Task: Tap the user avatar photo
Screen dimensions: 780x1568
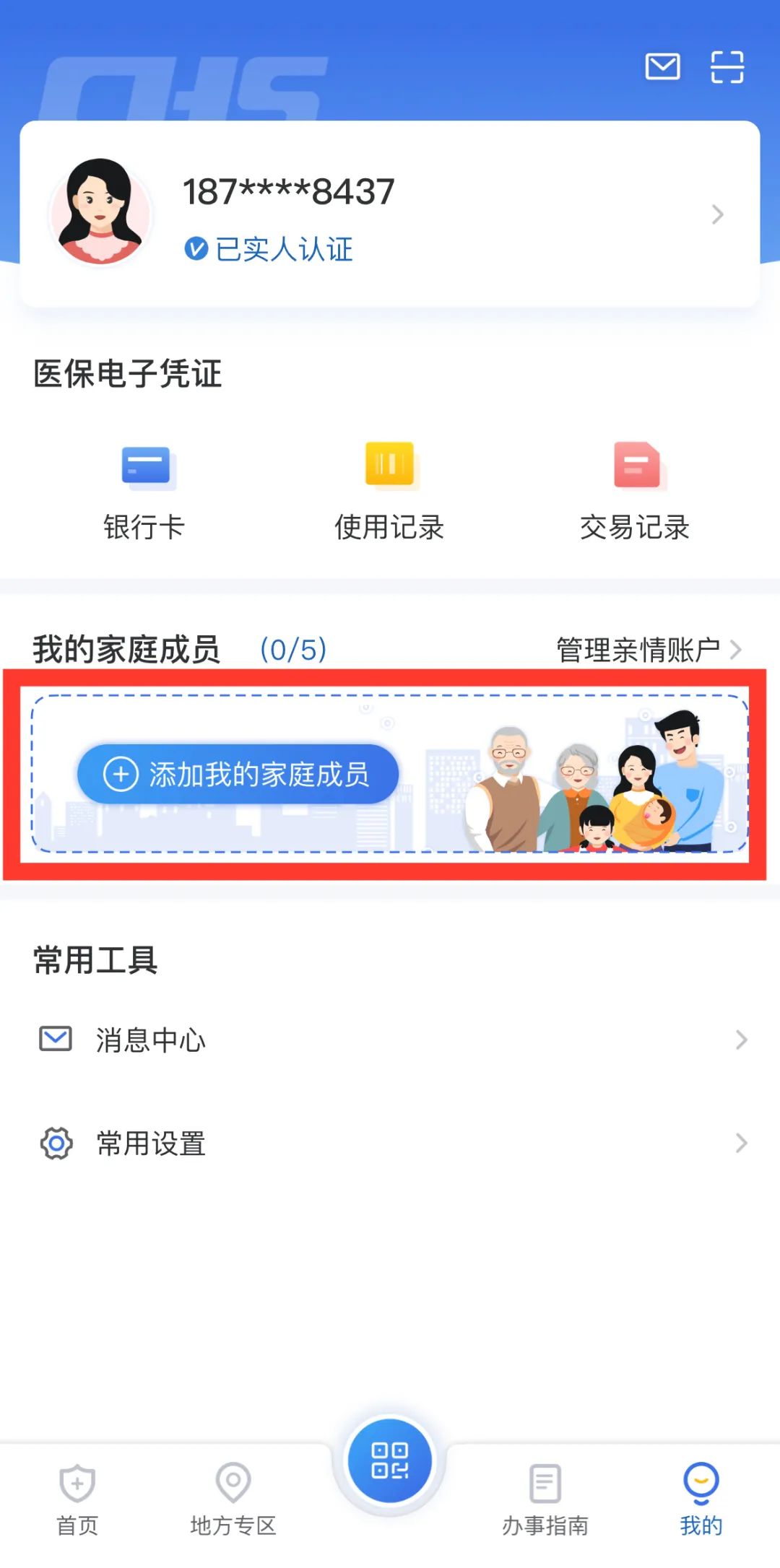Action: coord(101,213)
